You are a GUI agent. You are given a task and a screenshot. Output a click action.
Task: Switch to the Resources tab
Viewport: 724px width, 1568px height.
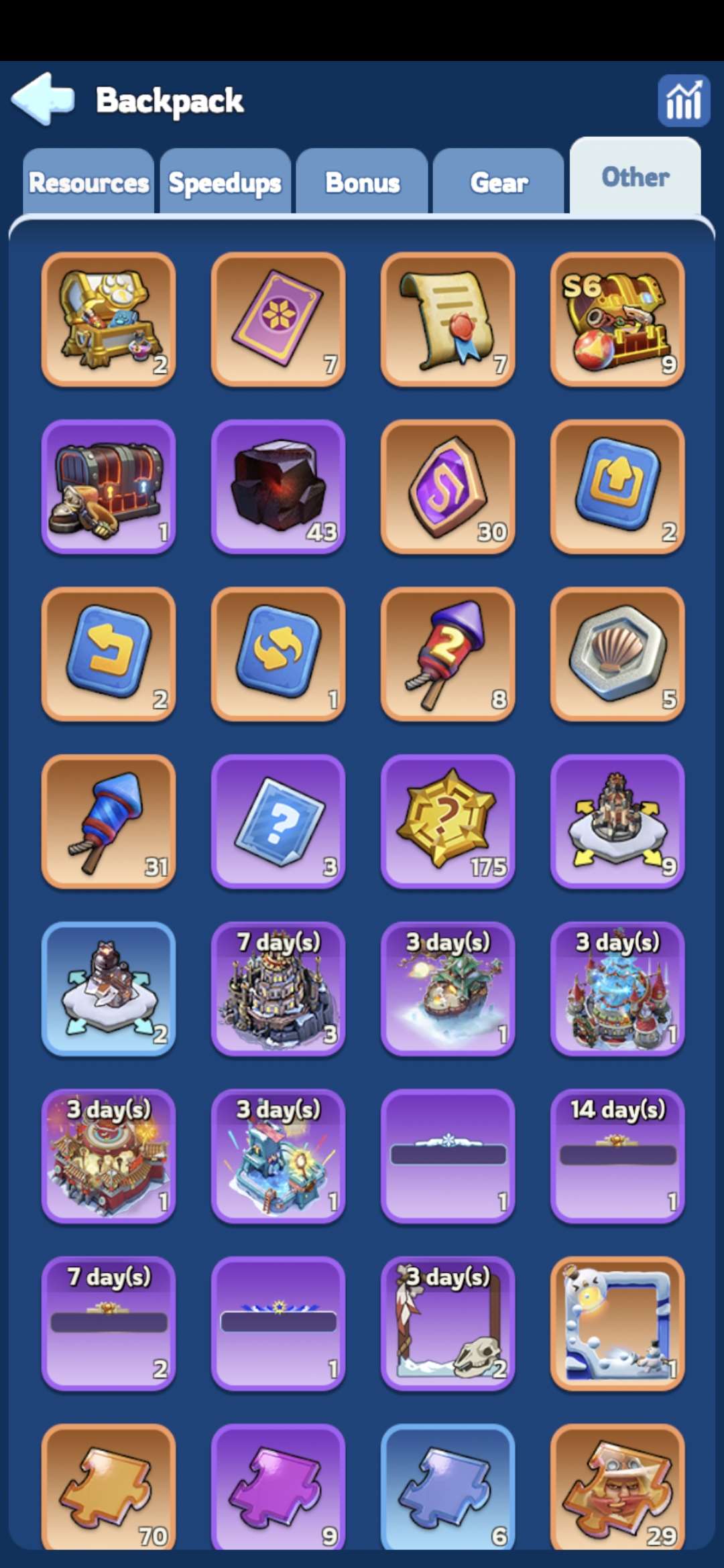[x=88, y=182]
